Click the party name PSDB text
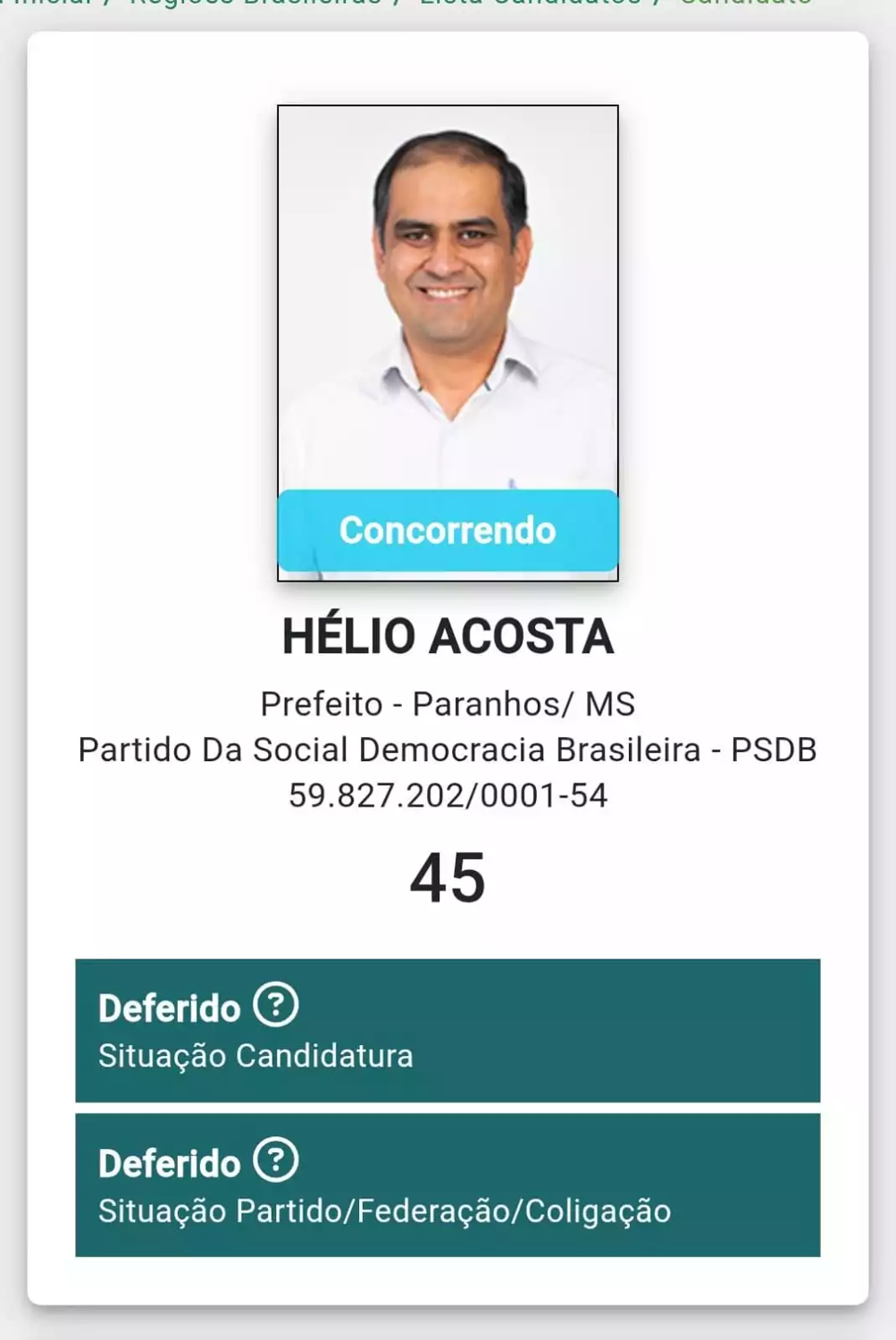This screenshot has height=1340, width=896. coord(448,749)
